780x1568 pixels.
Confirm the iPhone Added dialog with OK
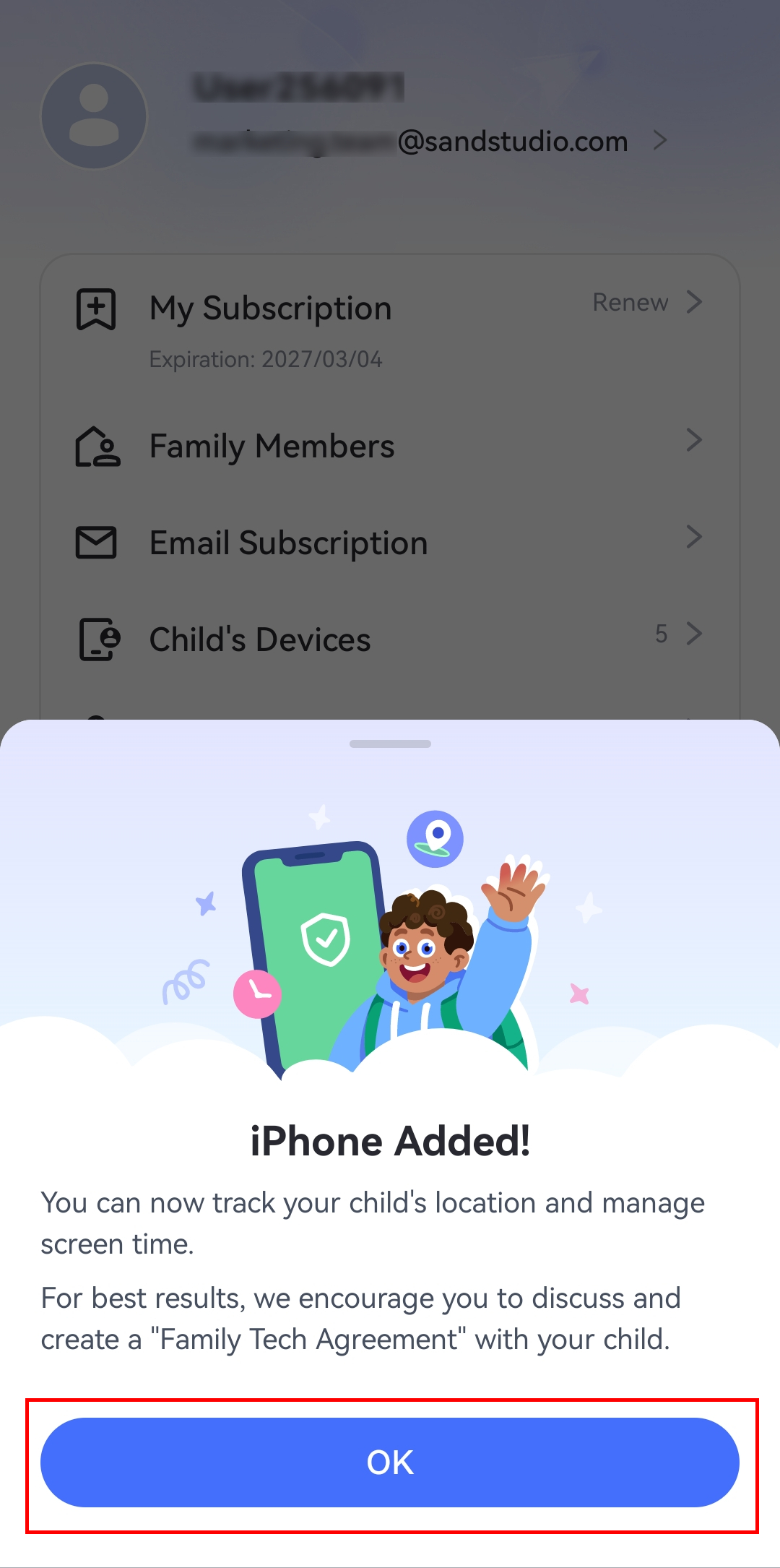point(390,1462)
